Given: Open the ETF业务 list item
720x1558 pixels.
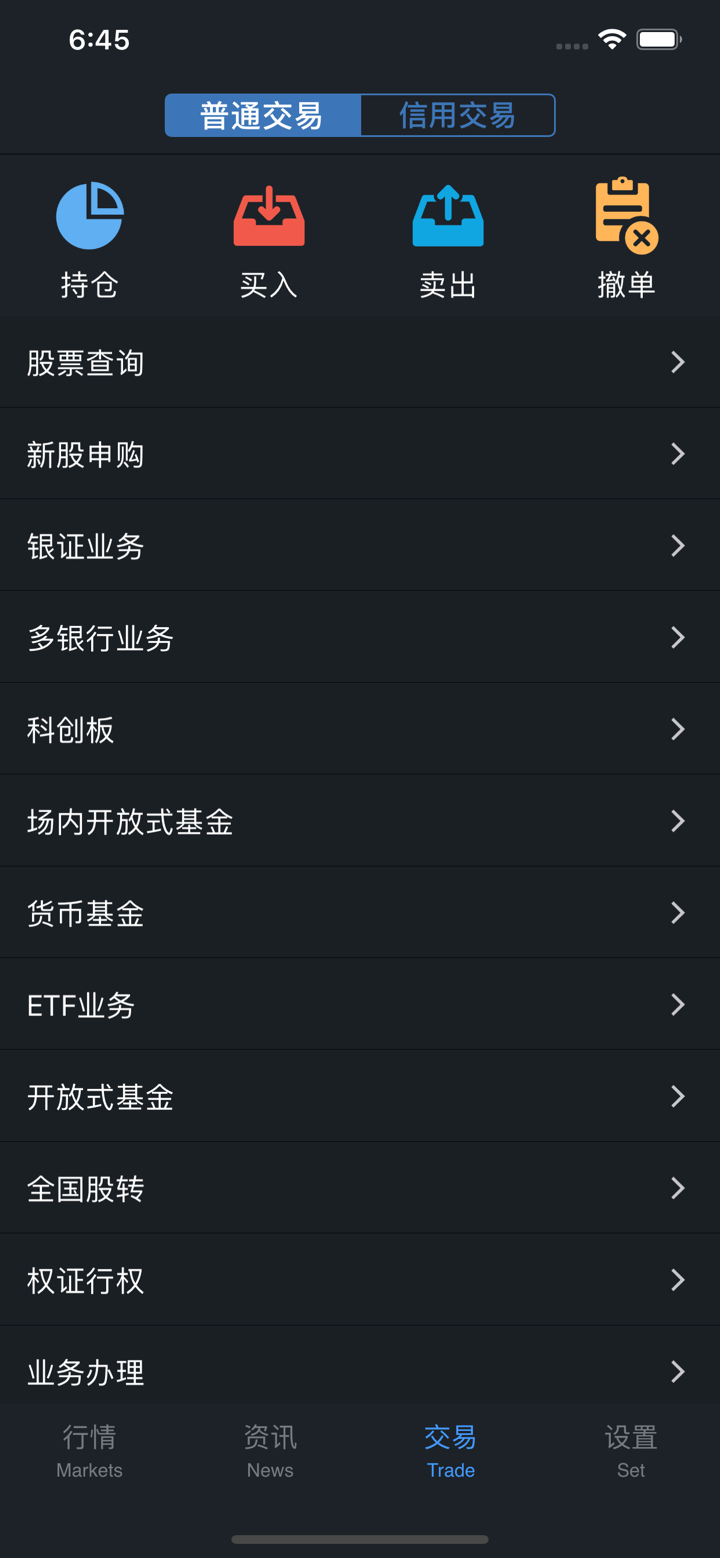Looking at the screenshot, I should 360,1004.
